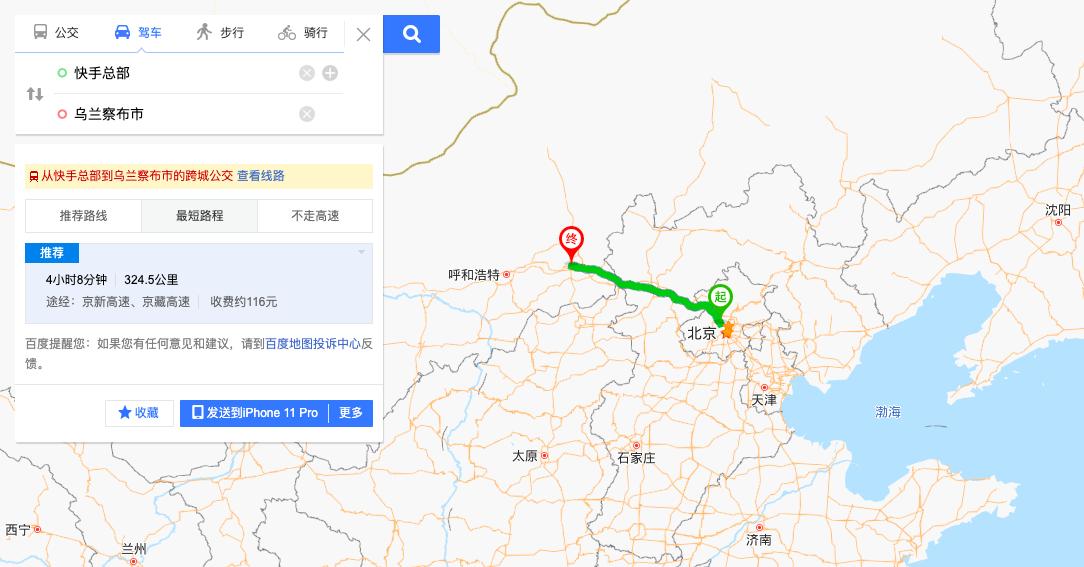This screenshot has width=1084, height=567.
Task: Open 百度地图投诉中心 link
Action: click(x=312, y=343)
